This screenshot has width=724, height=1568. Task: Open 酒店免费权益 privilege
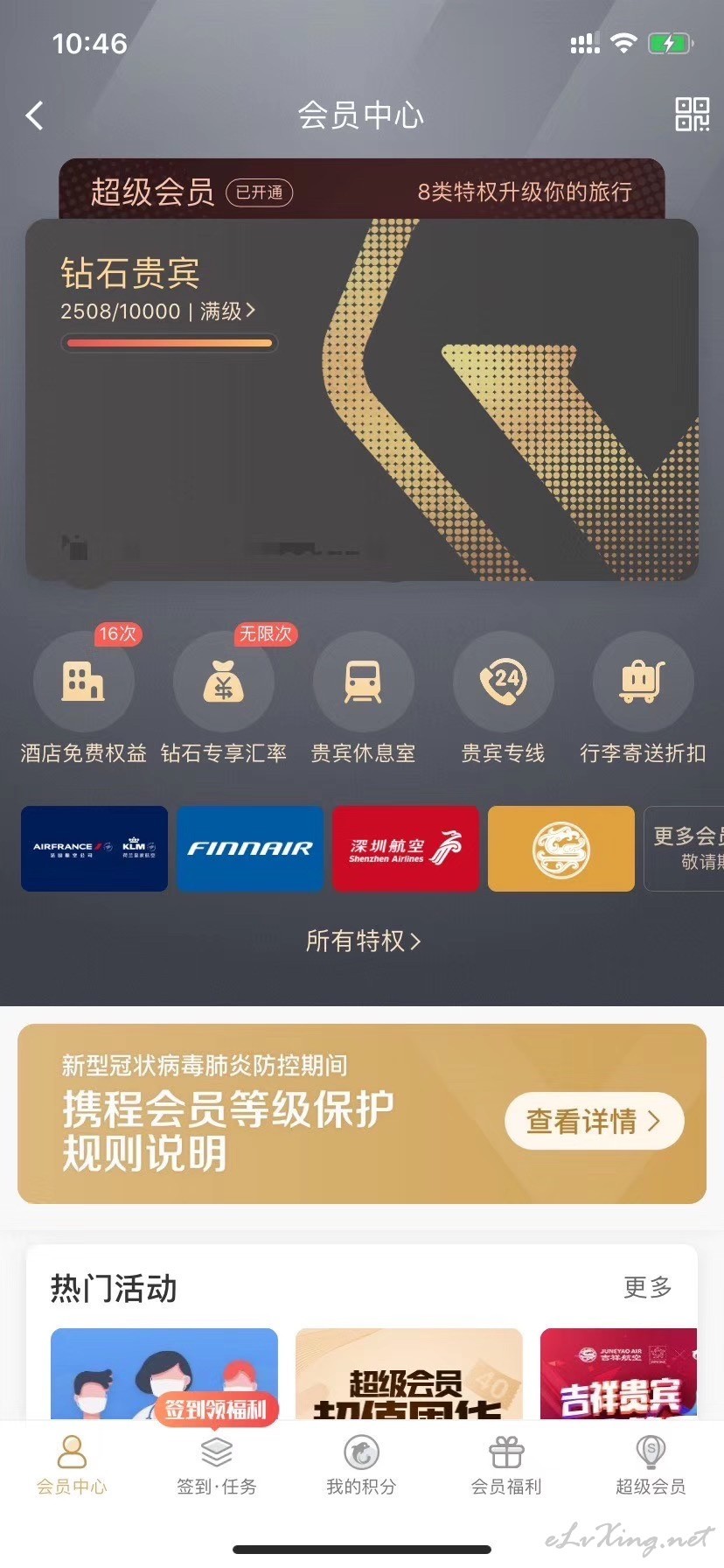point(83,697)
